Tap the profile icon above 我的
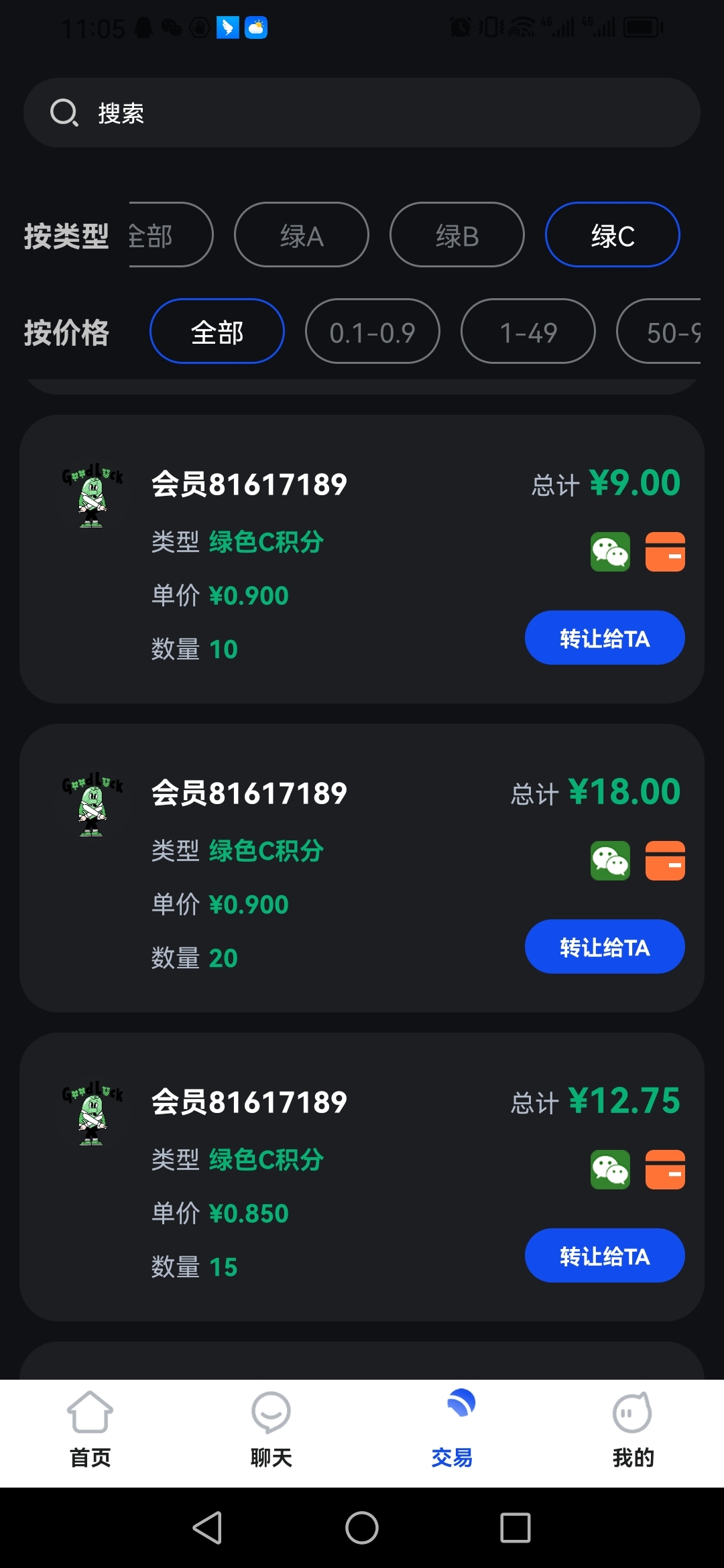Screen dimensions: 724x1568 coord(633,1412)
